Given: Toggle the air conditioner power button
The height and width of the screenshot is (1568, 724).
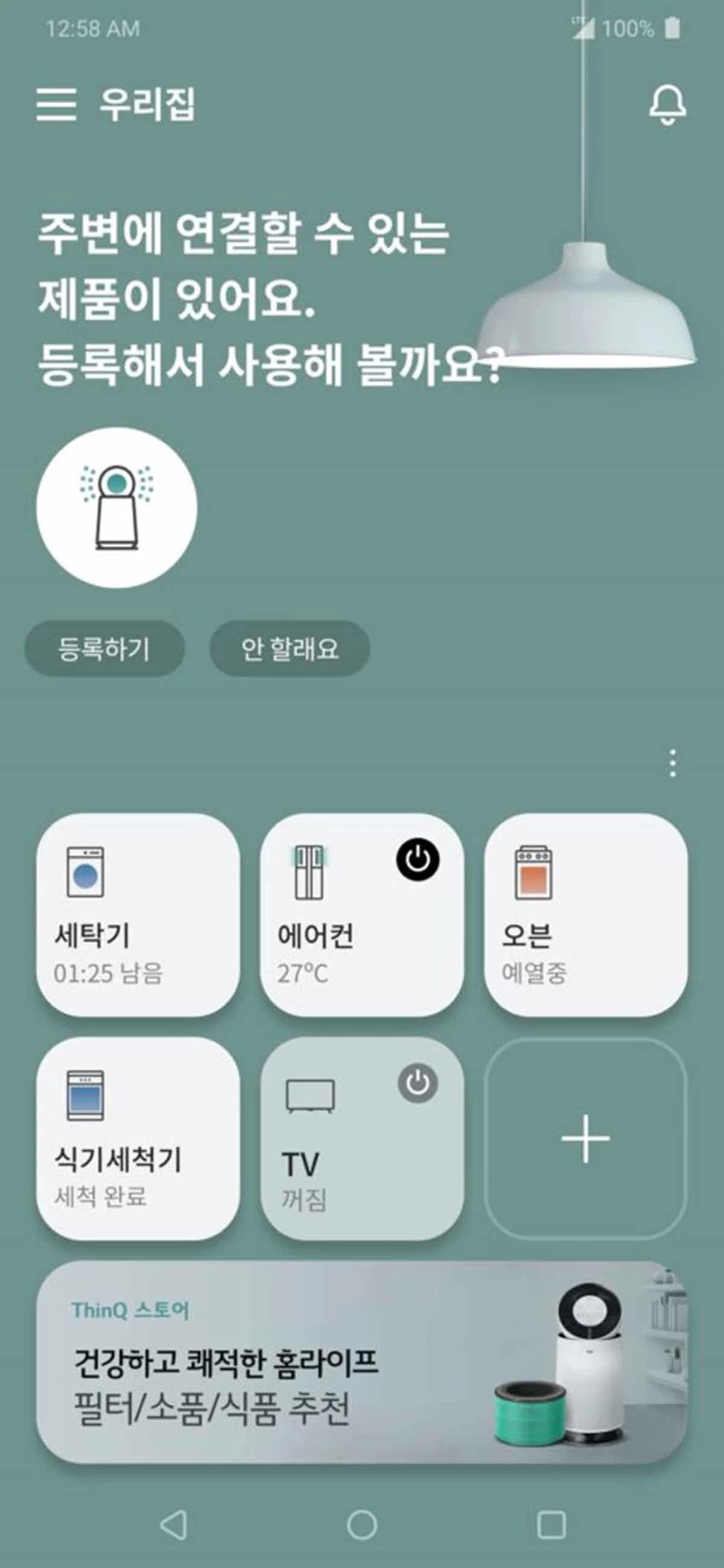Looking at the screenshot, I should [x=418, y=859].
